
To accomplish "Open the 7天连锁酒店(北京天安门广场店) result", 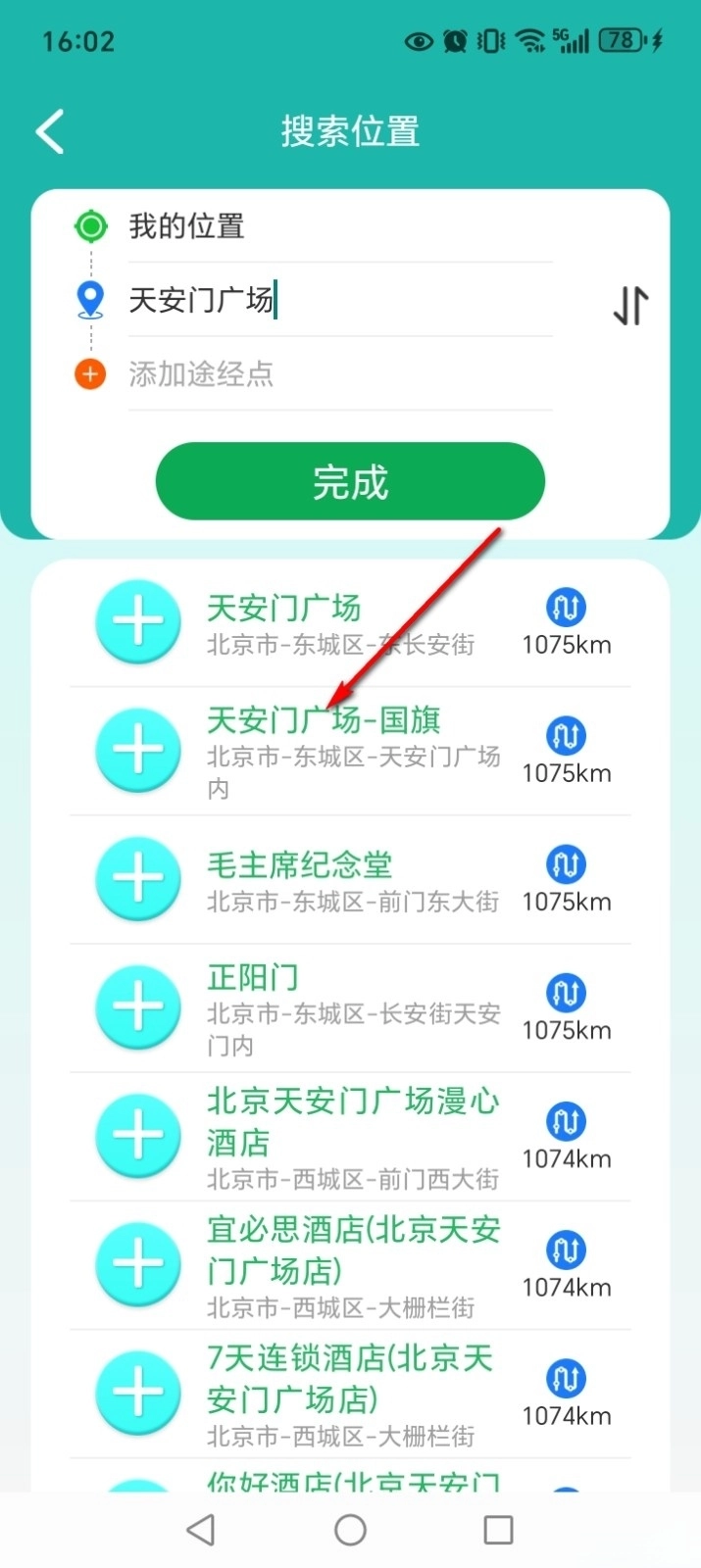I will [348, 1393].
